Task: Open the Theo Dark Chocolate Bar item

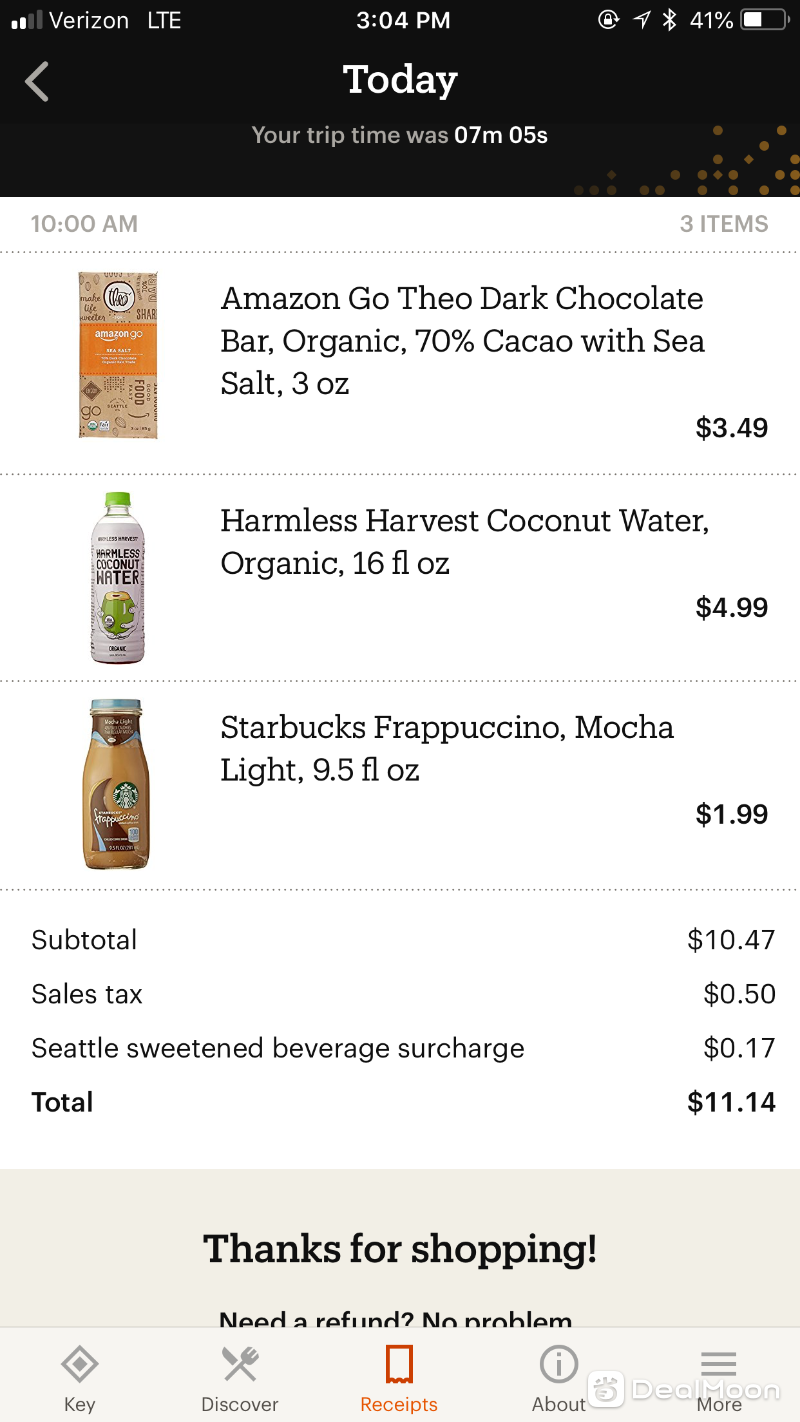Action: (400, 363)
